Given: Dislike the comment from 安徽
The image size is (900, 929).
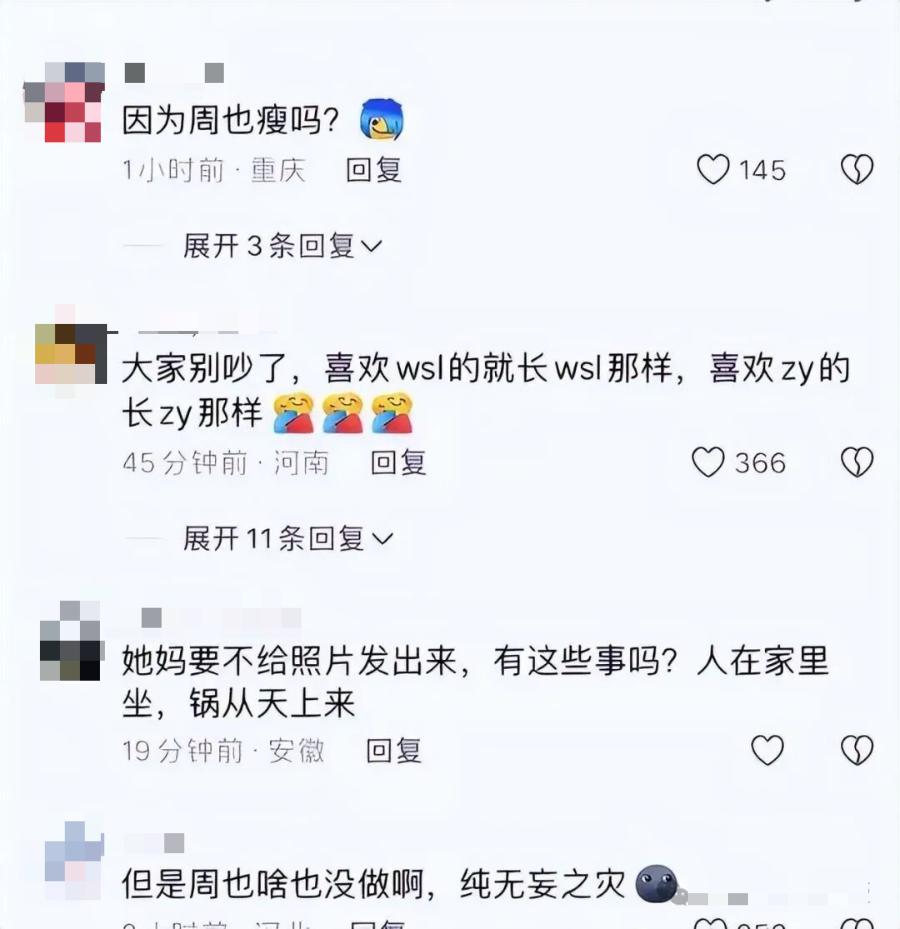Looking at the screenshot, I should pos(857,750).
